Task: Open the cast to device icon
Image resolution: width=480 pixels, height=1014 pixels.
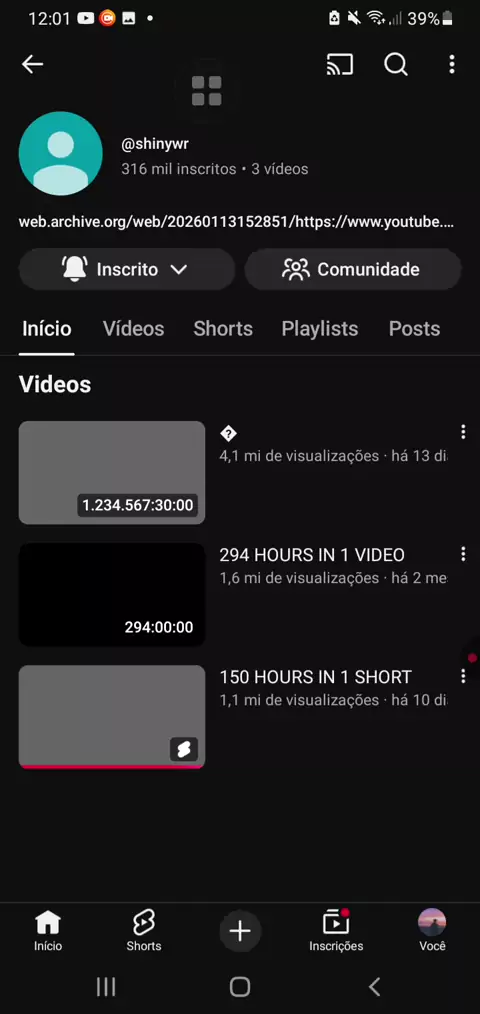Action: (x=340, y=64)
